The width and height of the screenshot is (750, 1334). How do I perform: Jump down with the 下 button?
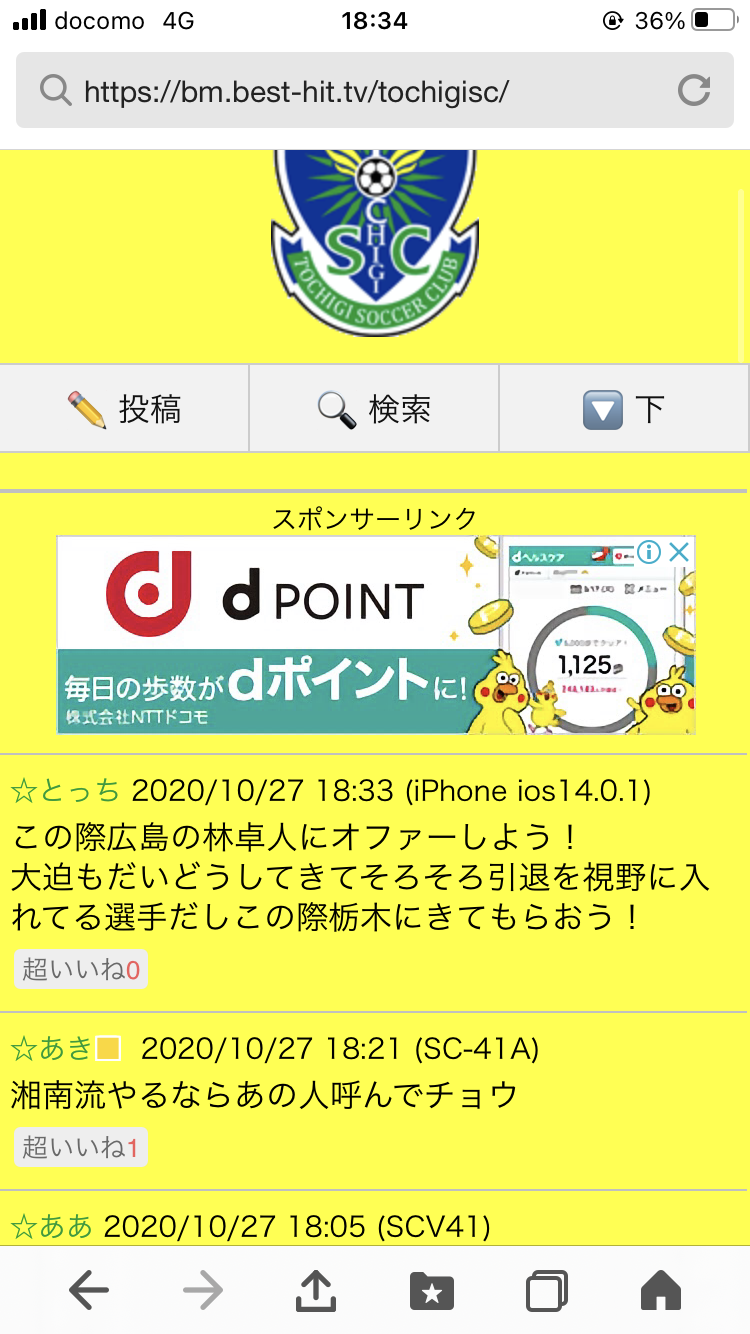pos(624,409)
